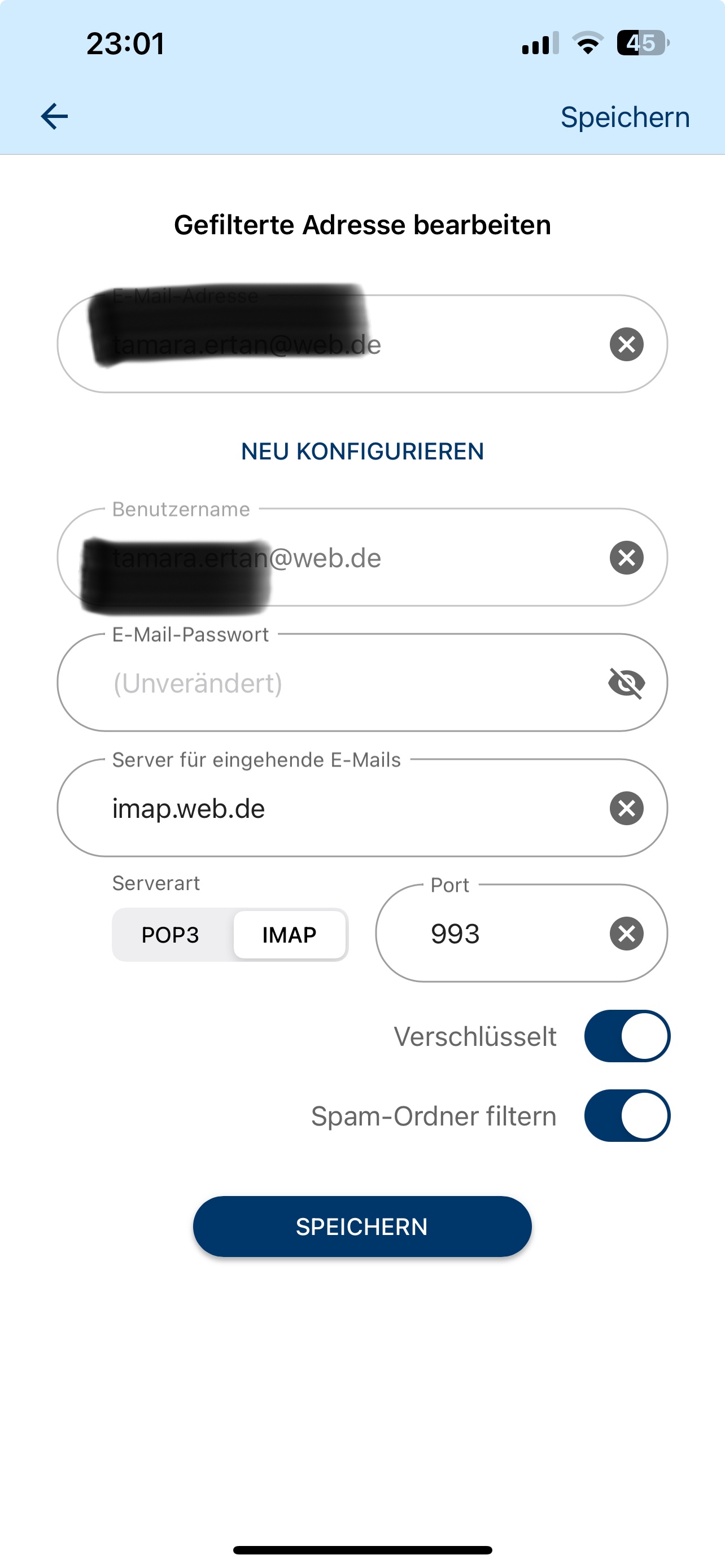Viewport: 725px width, 1568px height.
Task: Select POP3 as server type
Action: (x=171, y=935)
